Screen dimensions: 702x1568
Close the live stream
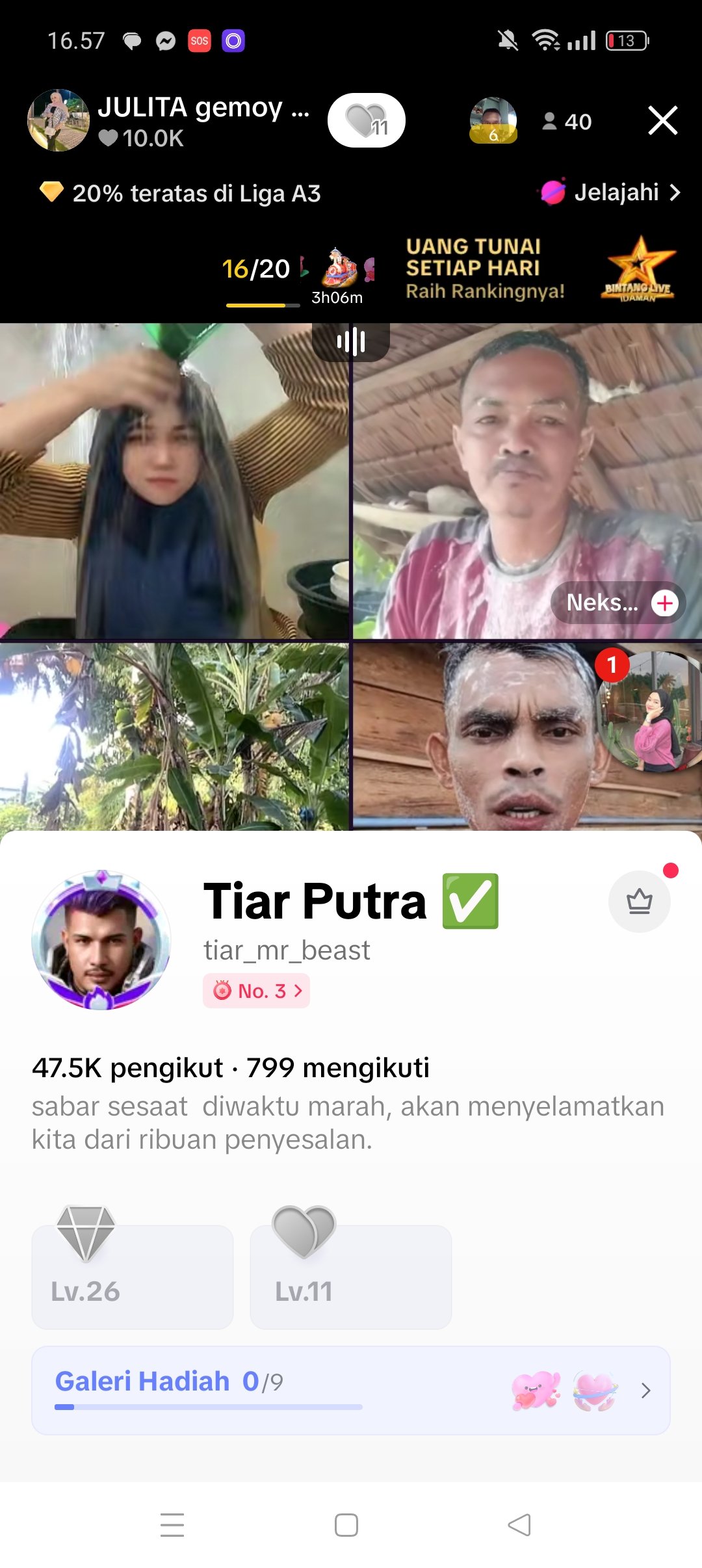point(662,120)
